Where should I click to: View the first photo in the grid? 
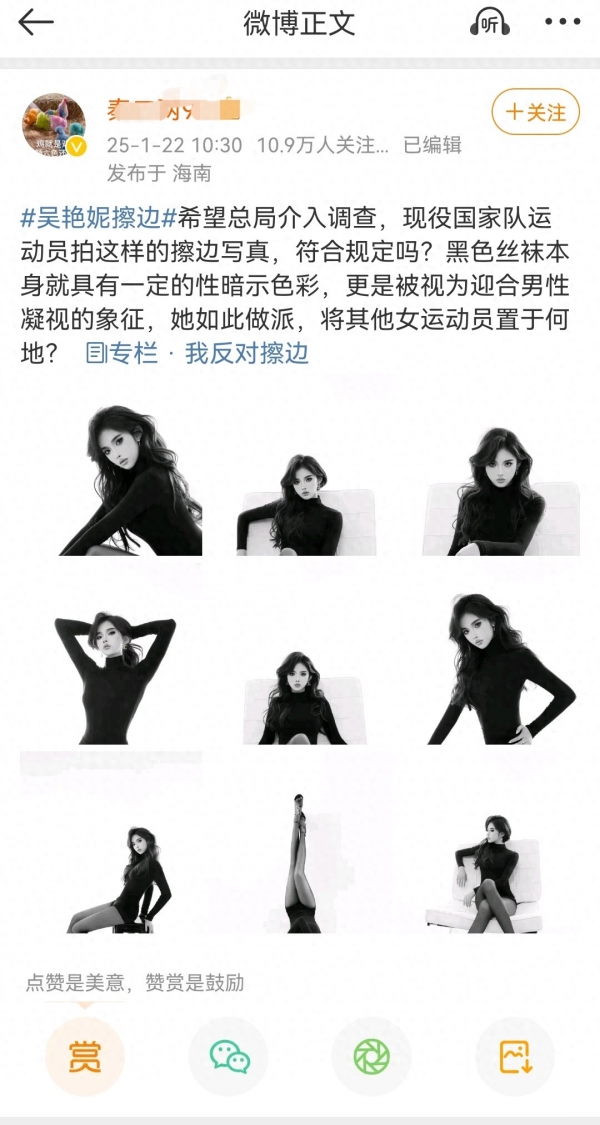(x=112, y=480)
